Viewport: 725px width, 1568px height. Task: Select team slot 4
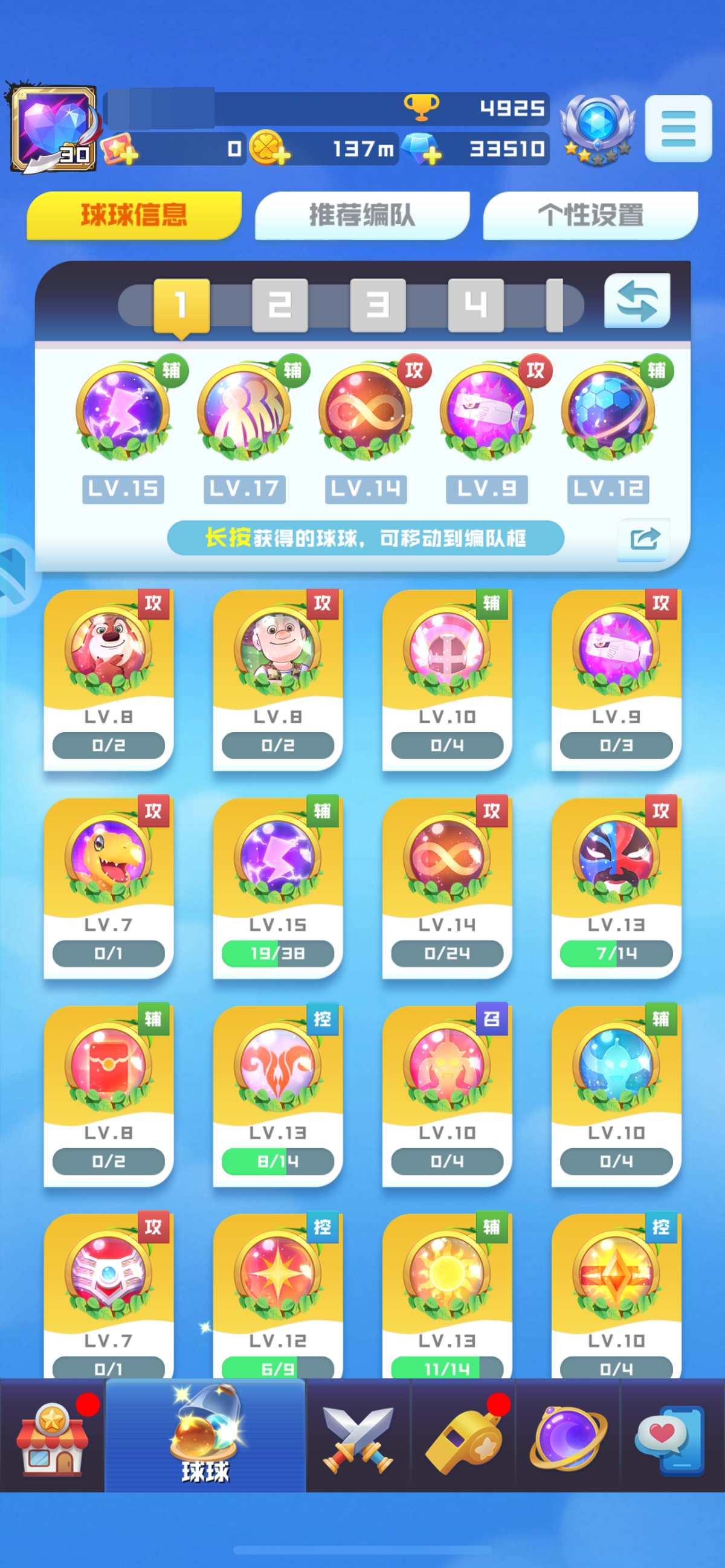point(475,305)
